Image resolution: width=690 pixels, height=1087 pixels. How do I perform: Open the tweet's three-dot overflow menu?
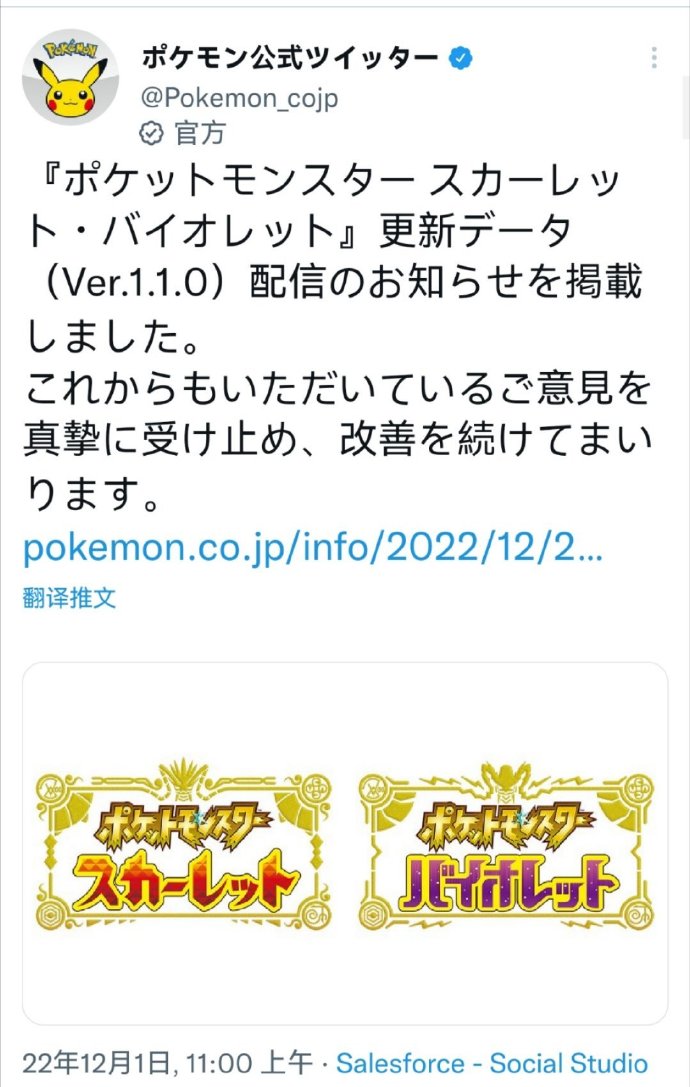[654, 57]
